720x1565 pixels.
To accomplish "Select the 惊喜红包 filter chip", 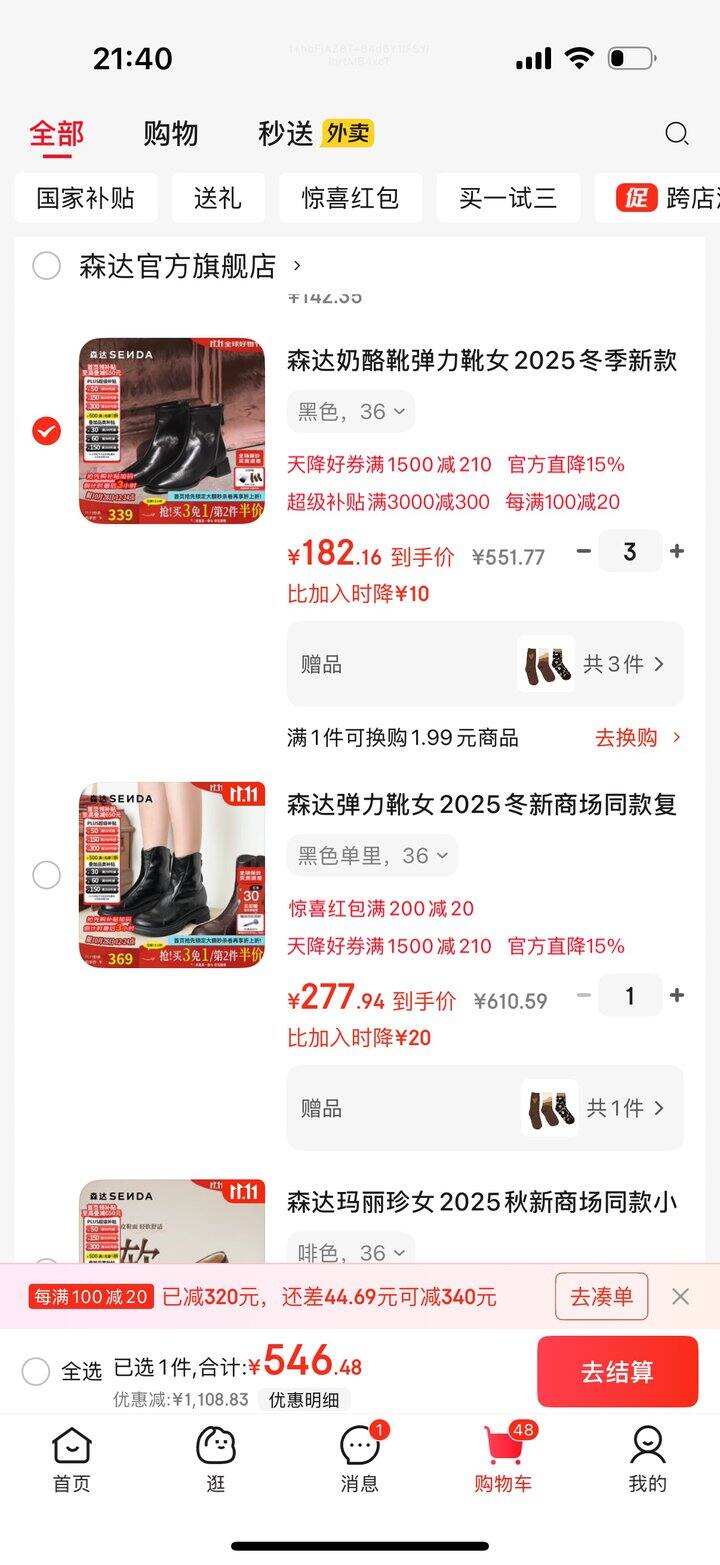I will (x=350, y=198).
